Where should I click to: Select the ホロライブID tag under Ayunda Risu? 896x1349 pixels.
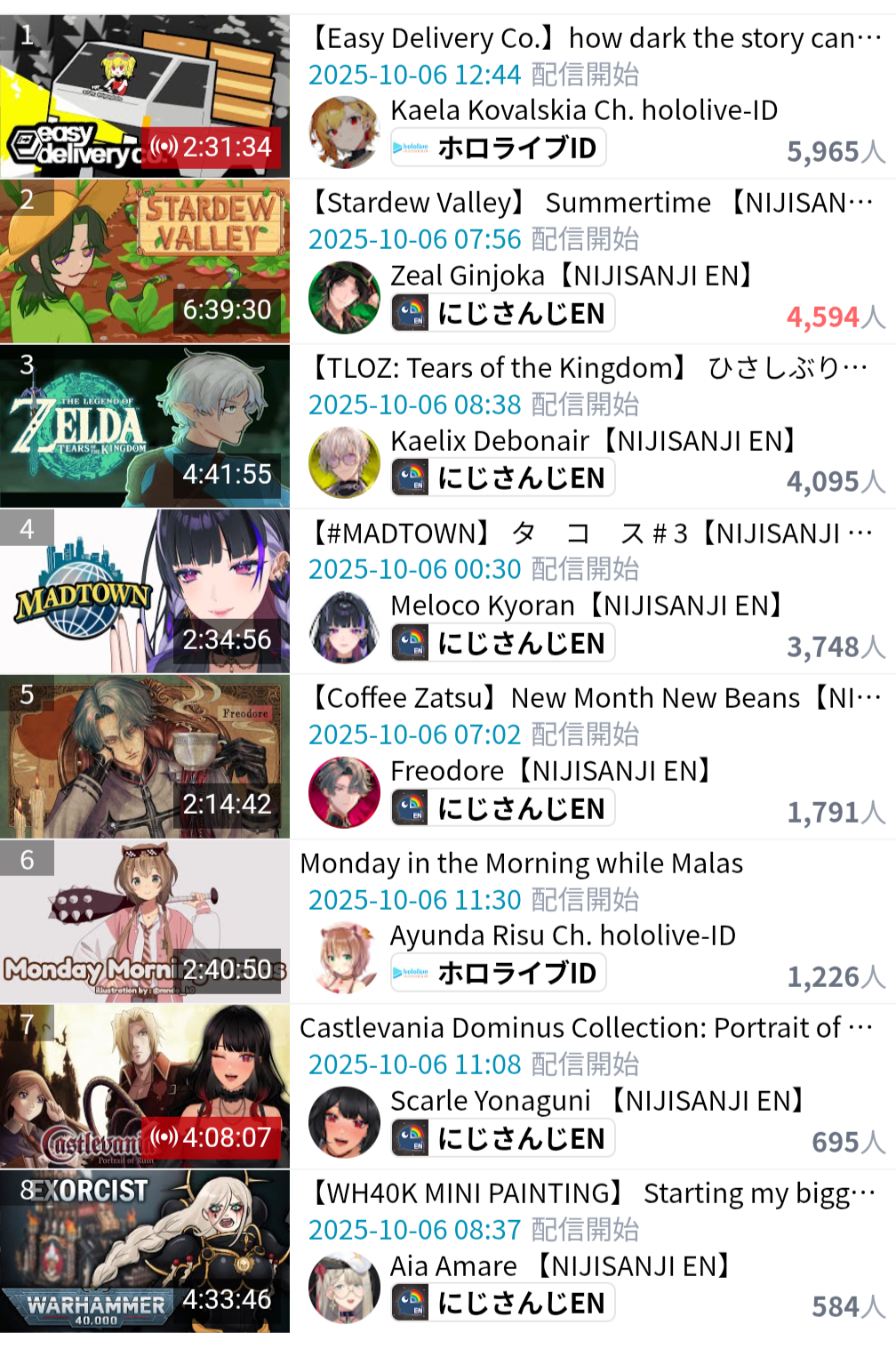pyautogui.click(x=499, y=973)
